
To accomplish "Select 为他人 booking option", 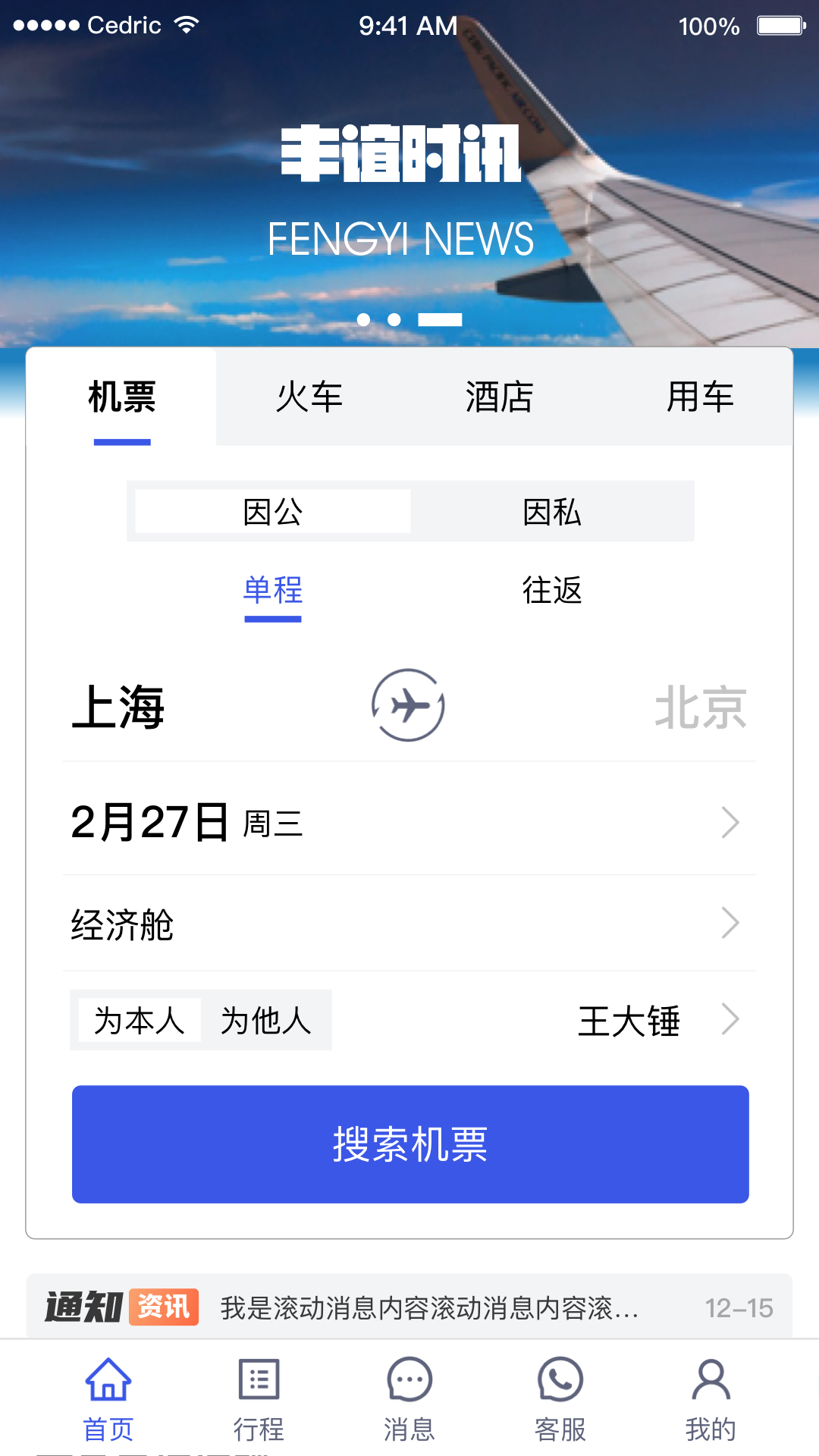I will [x=265, y=1020].
